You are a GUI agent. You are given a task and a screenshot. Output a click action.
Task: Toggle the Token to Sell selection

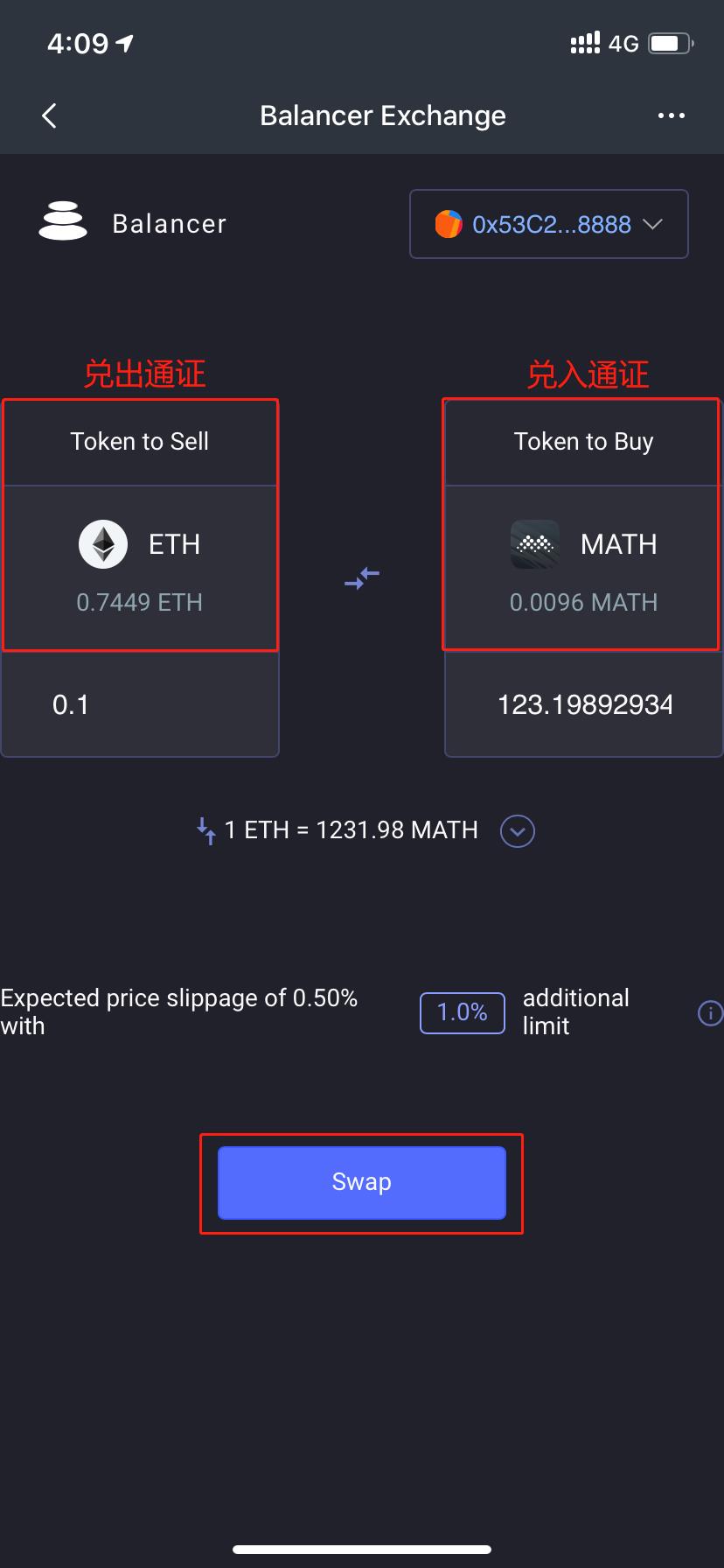pyautogui.click(x=140, y=525)
